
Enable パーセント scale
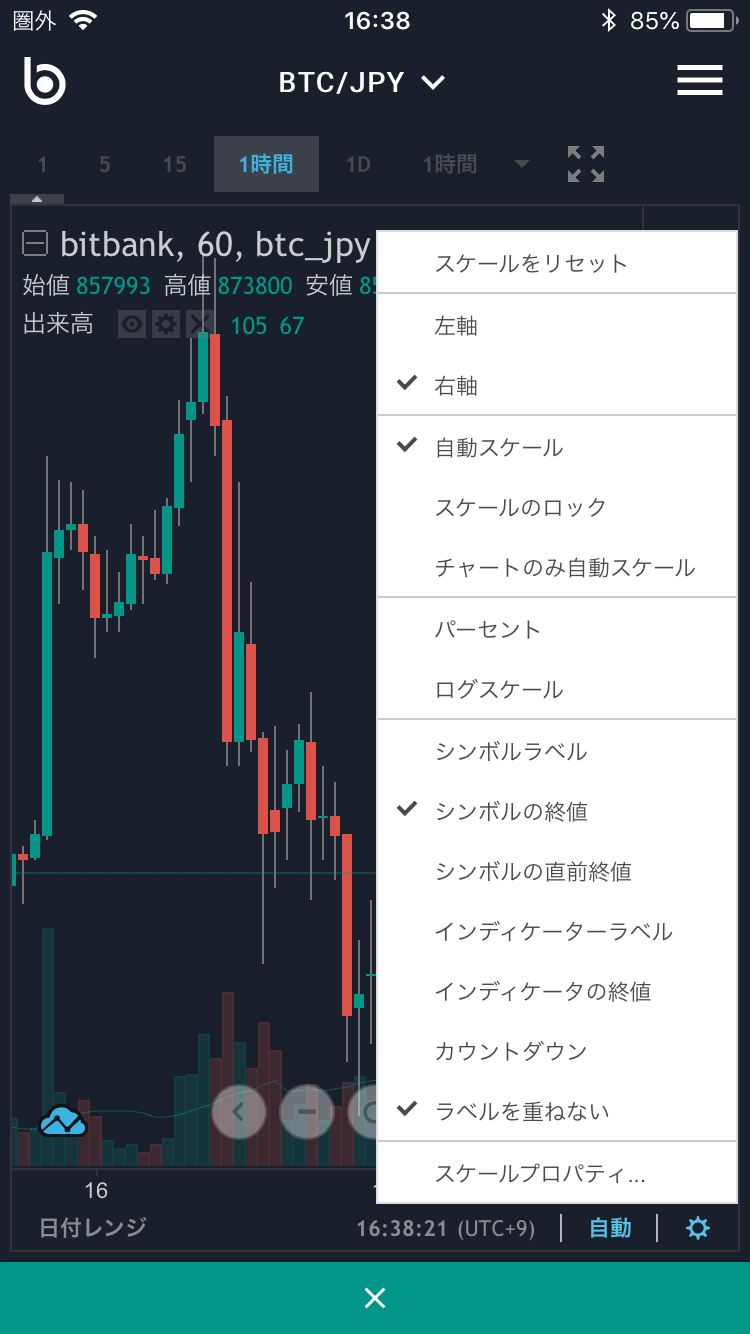557,629
